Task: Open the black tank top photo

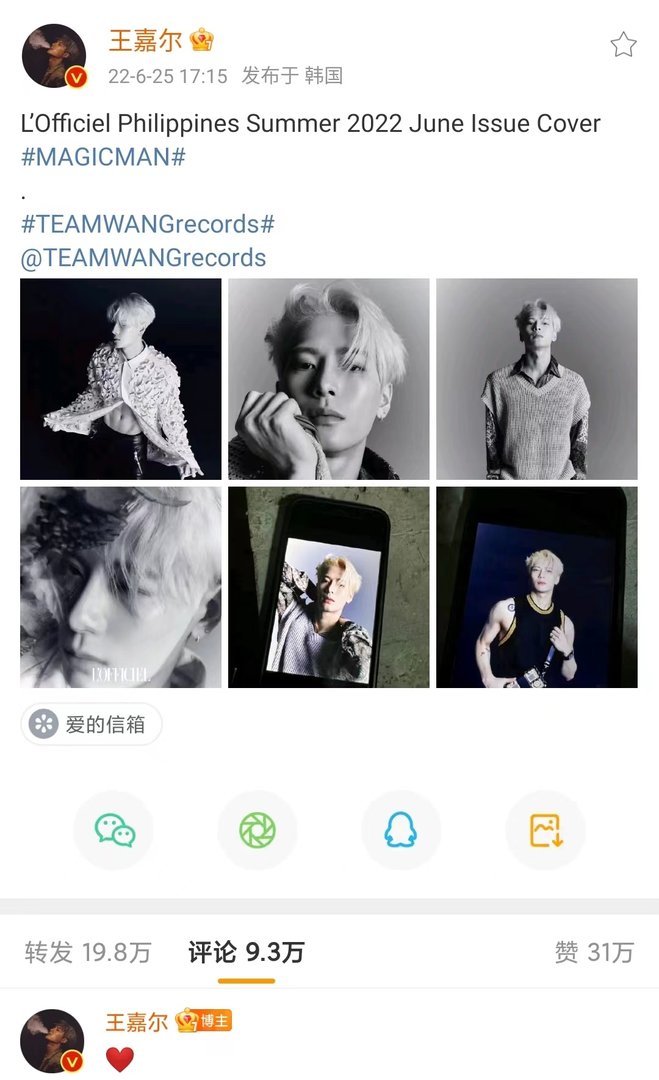Action: [537, 587]
